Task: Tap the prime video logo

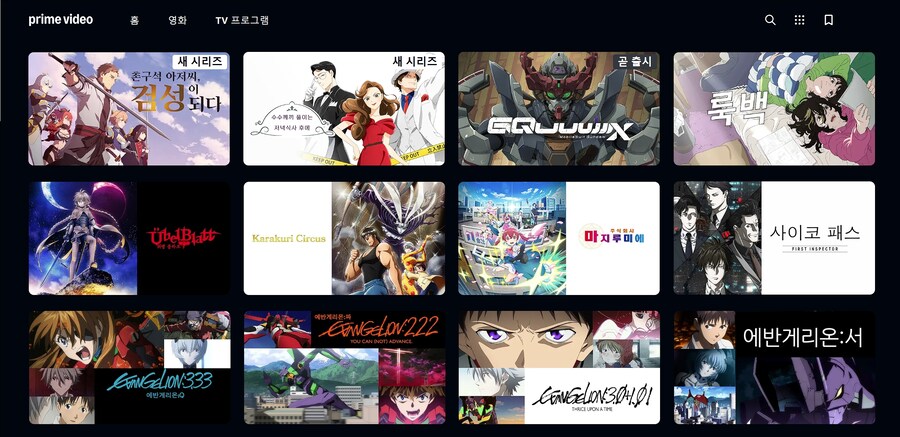Action: [60, 20]
